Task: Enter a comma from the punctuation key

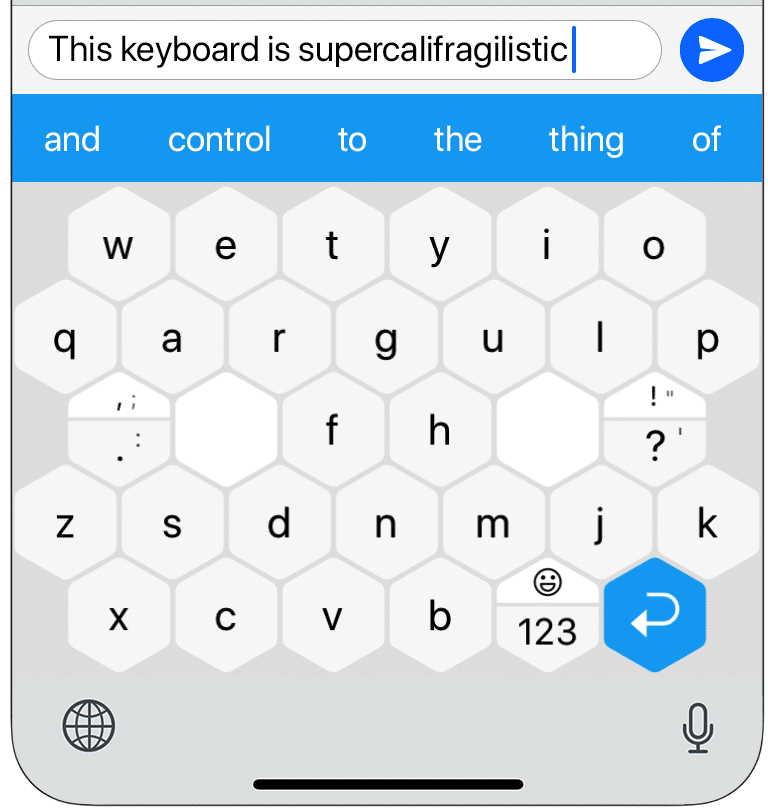Action: pos(120,402)
